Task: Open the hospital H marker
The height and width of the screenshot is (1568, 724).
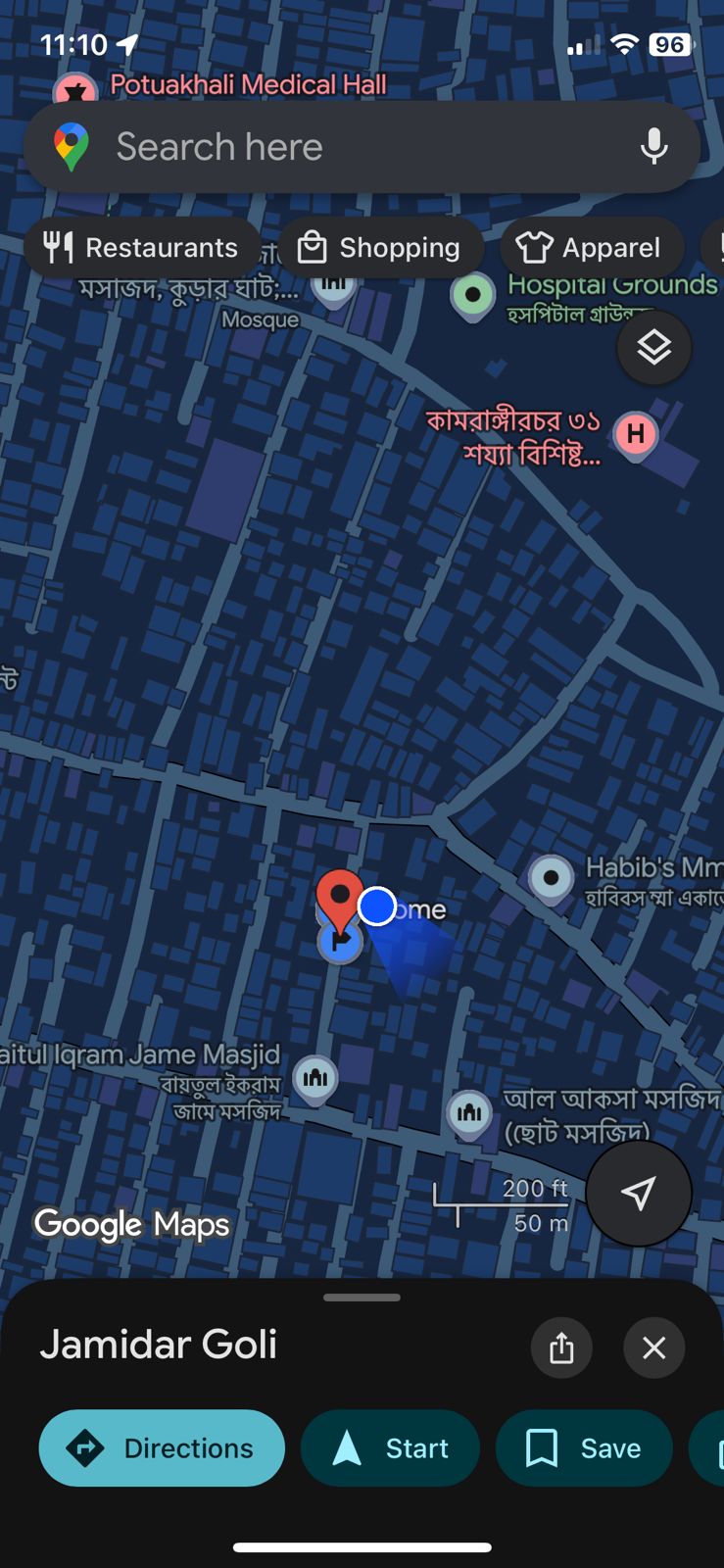Action: coord(635,433)
